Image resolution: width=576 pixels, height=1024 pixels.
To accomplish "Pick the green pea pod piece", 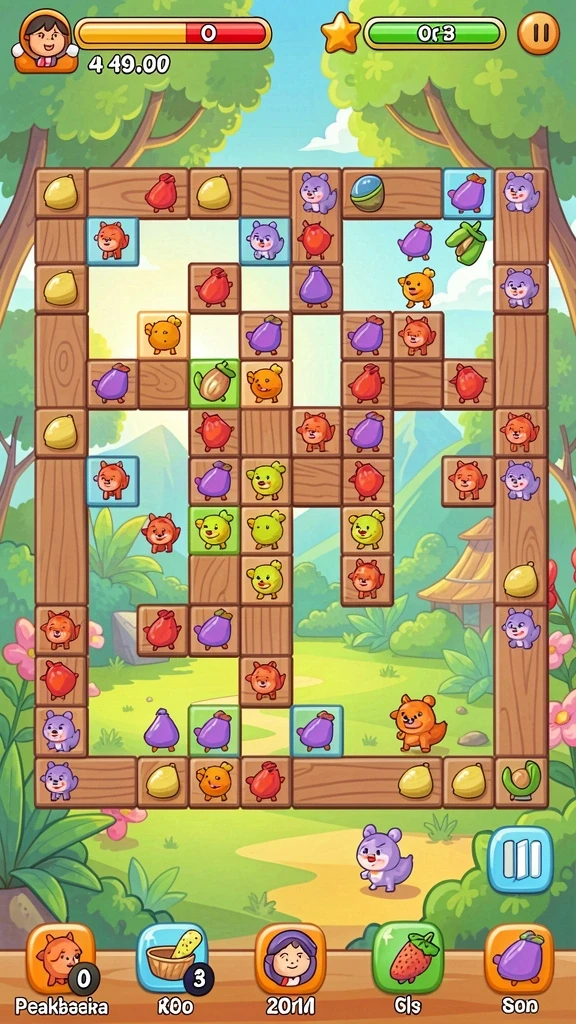I will tap(466, 242).
